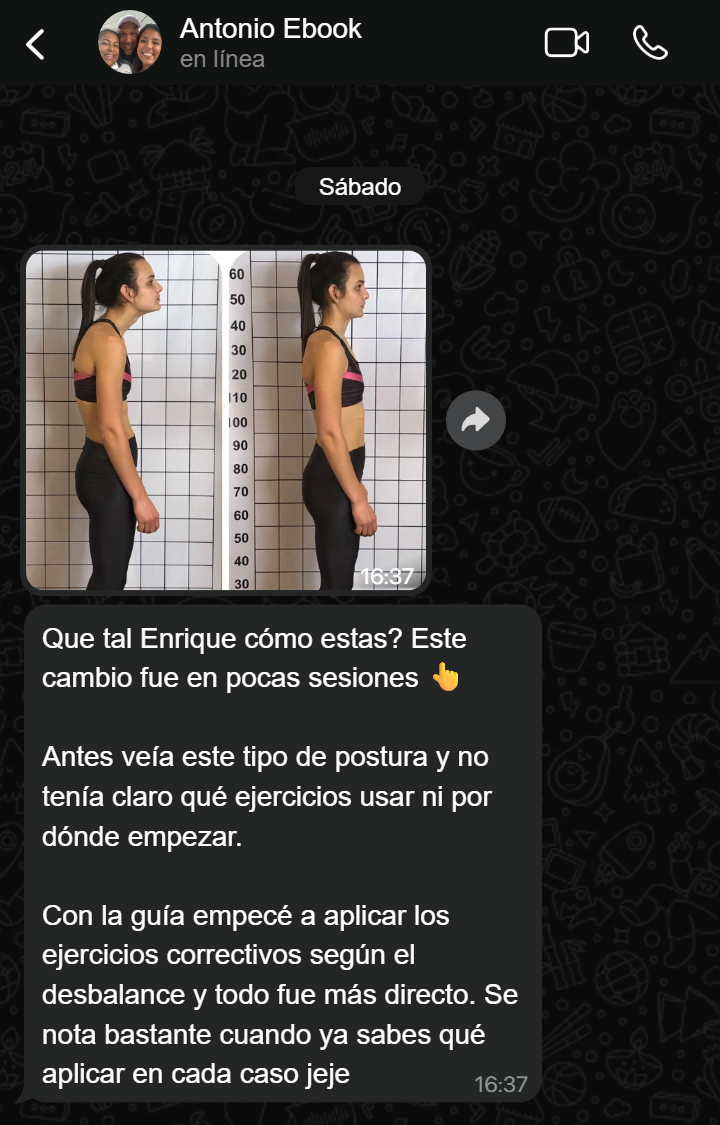Image resolution: width=720 pixels, height=1125 pixels.
Task: Forward the posture photo message
Action: point(475,420)
